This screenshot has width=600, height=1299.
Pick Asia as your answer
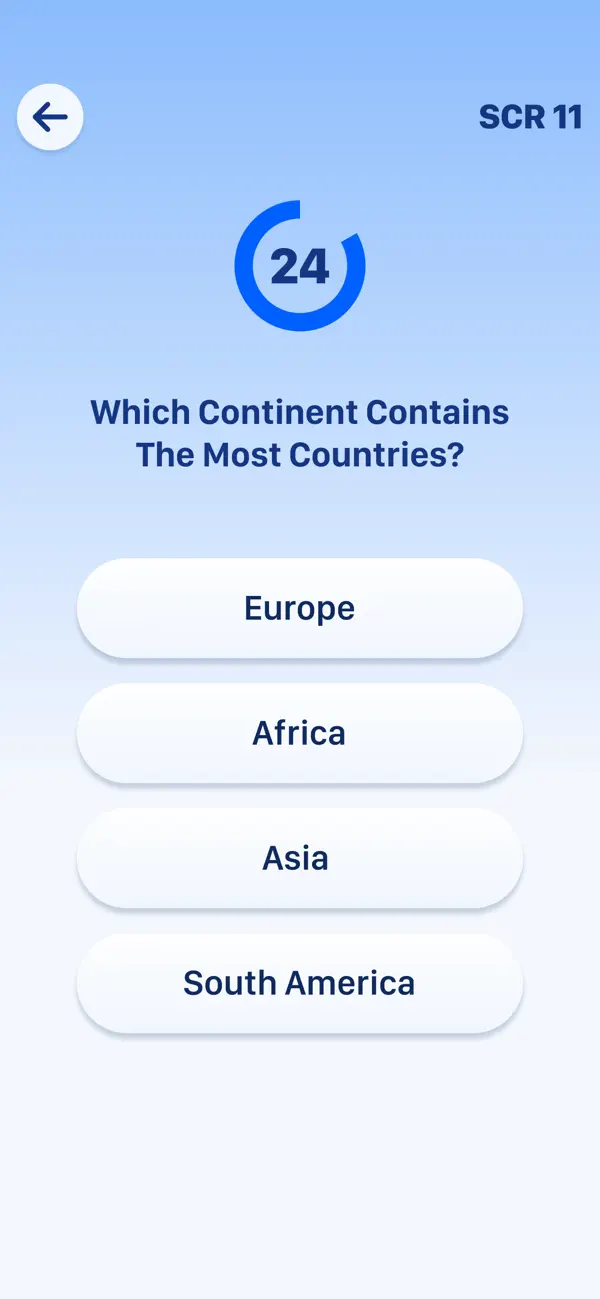tap(300, 858)
